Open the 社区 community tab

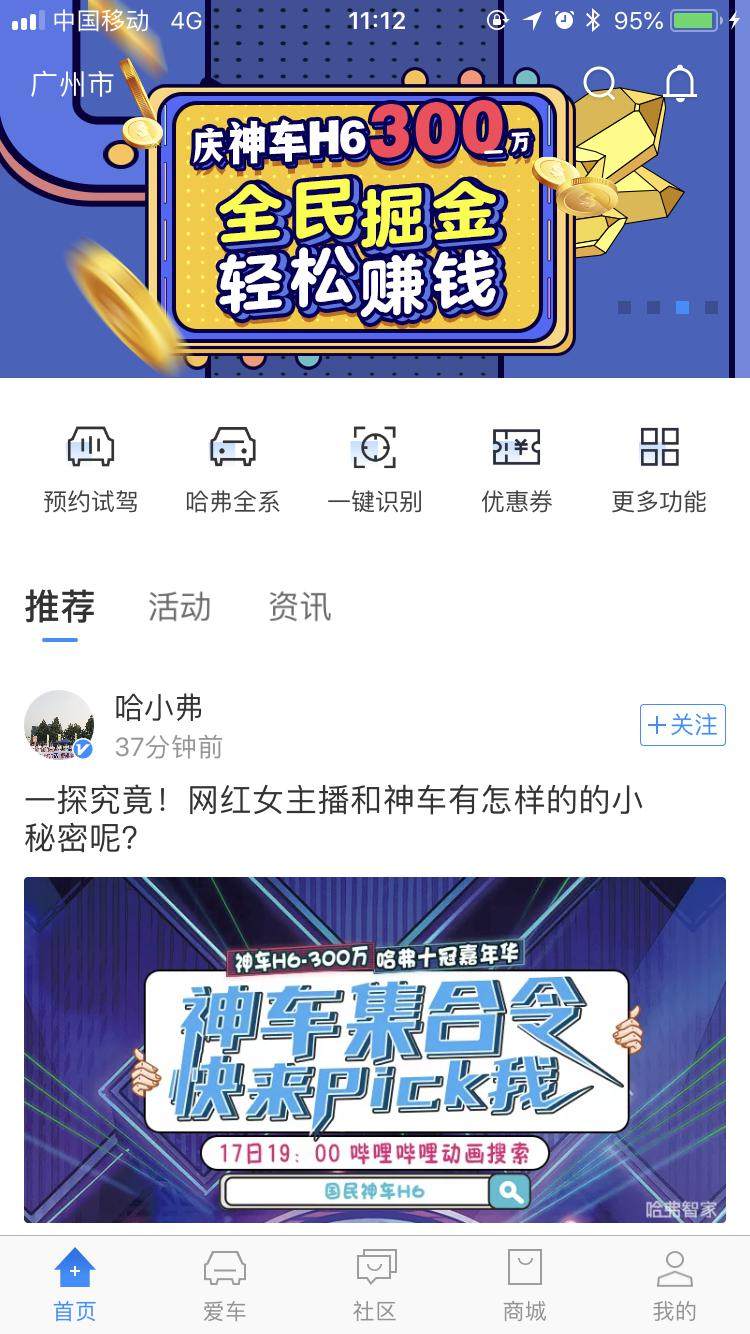click(x=375, y=1285)
